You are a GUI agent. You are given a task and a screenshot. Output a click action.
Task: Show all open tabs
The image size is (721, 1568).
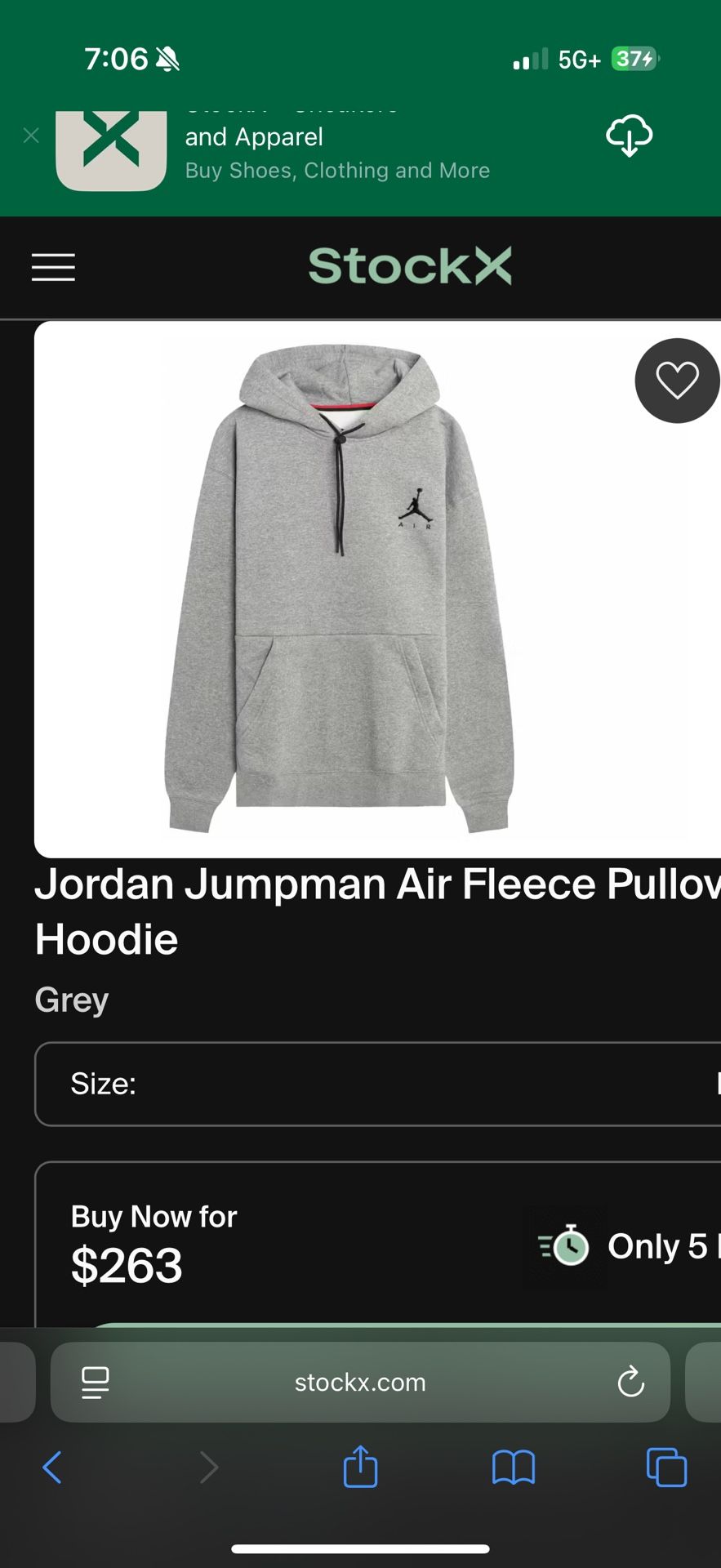click(666, 1468)
